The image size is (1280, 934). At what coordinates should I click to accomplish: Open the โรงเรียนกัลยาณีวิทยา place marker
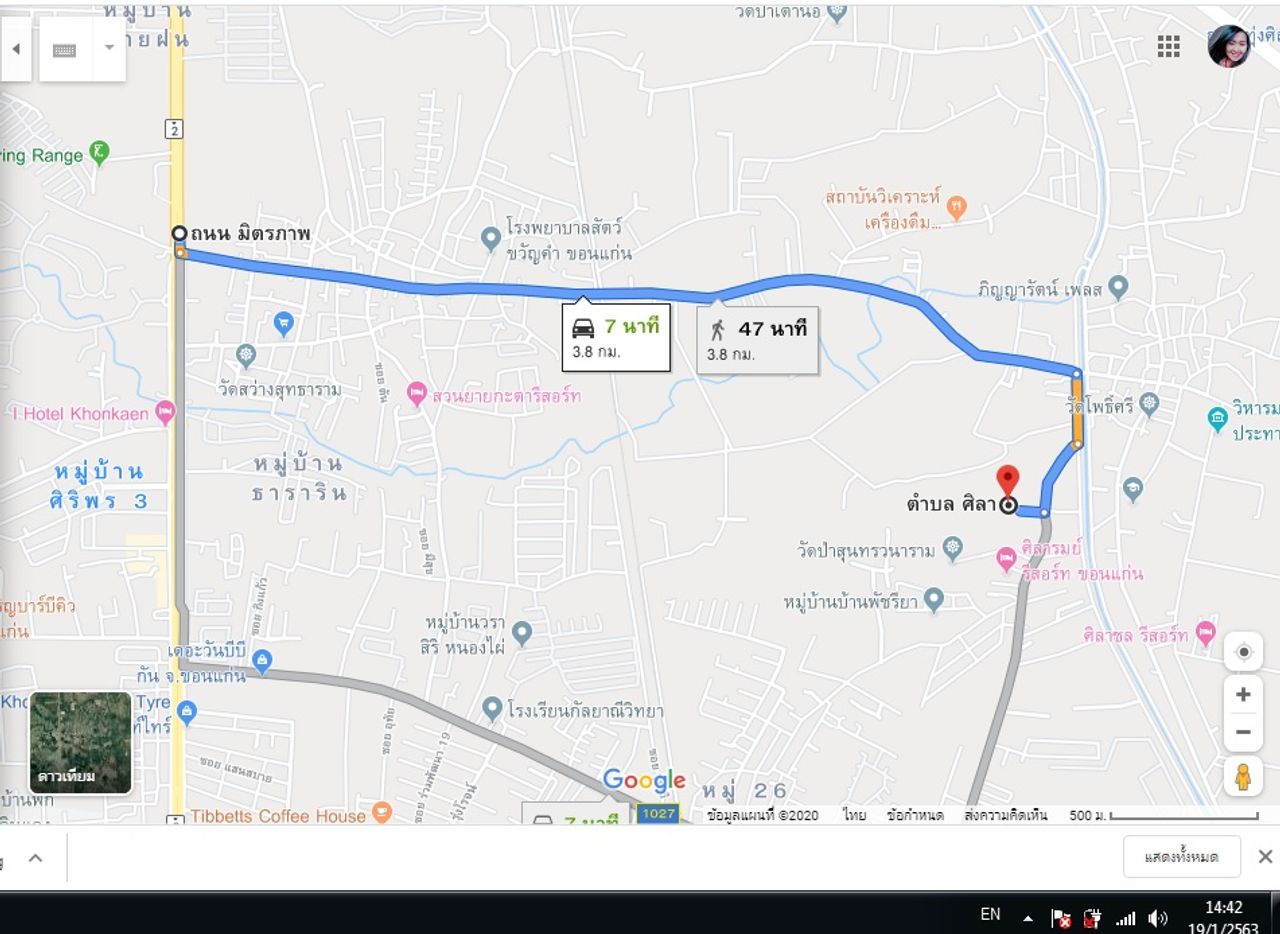click(x=491, y=710)
